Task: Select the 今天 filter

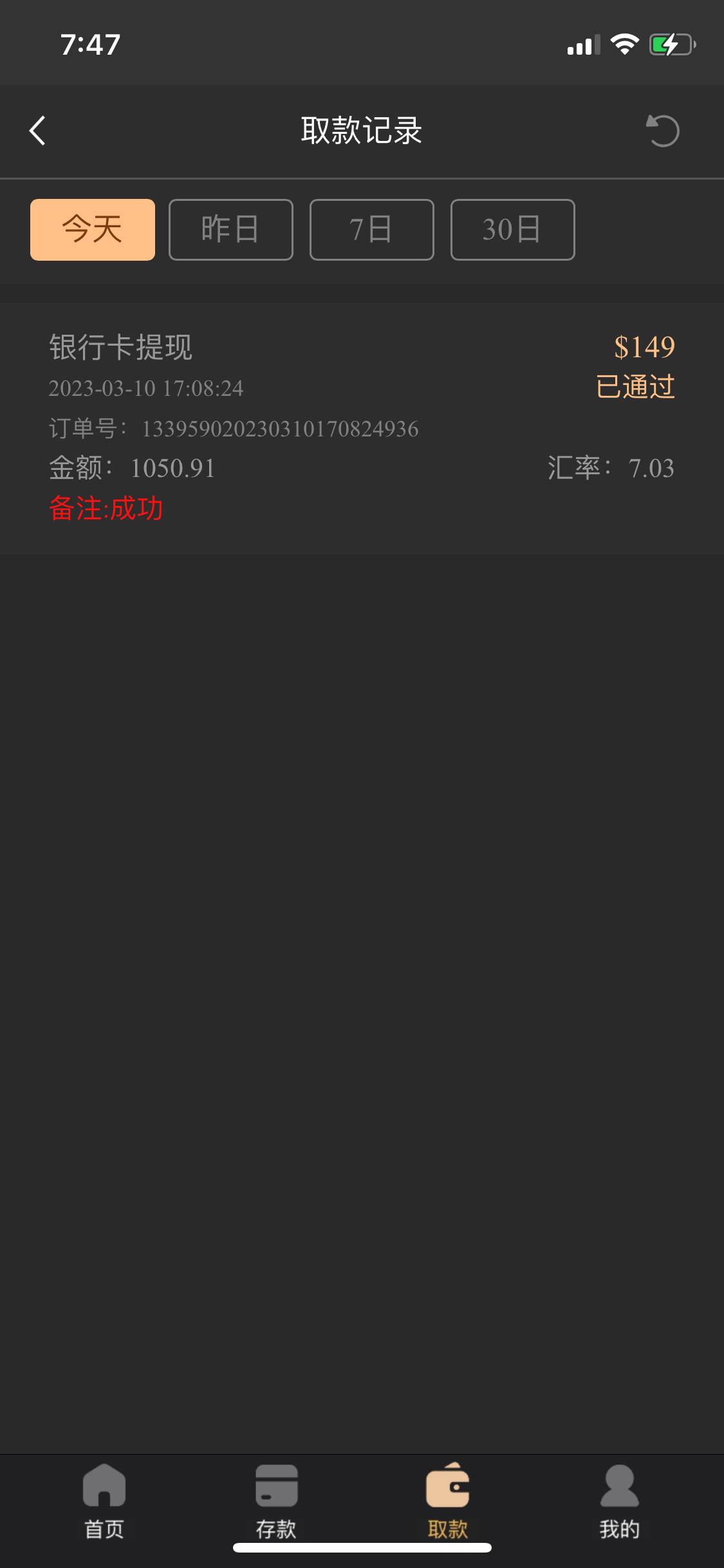Action: coord(93,230)
